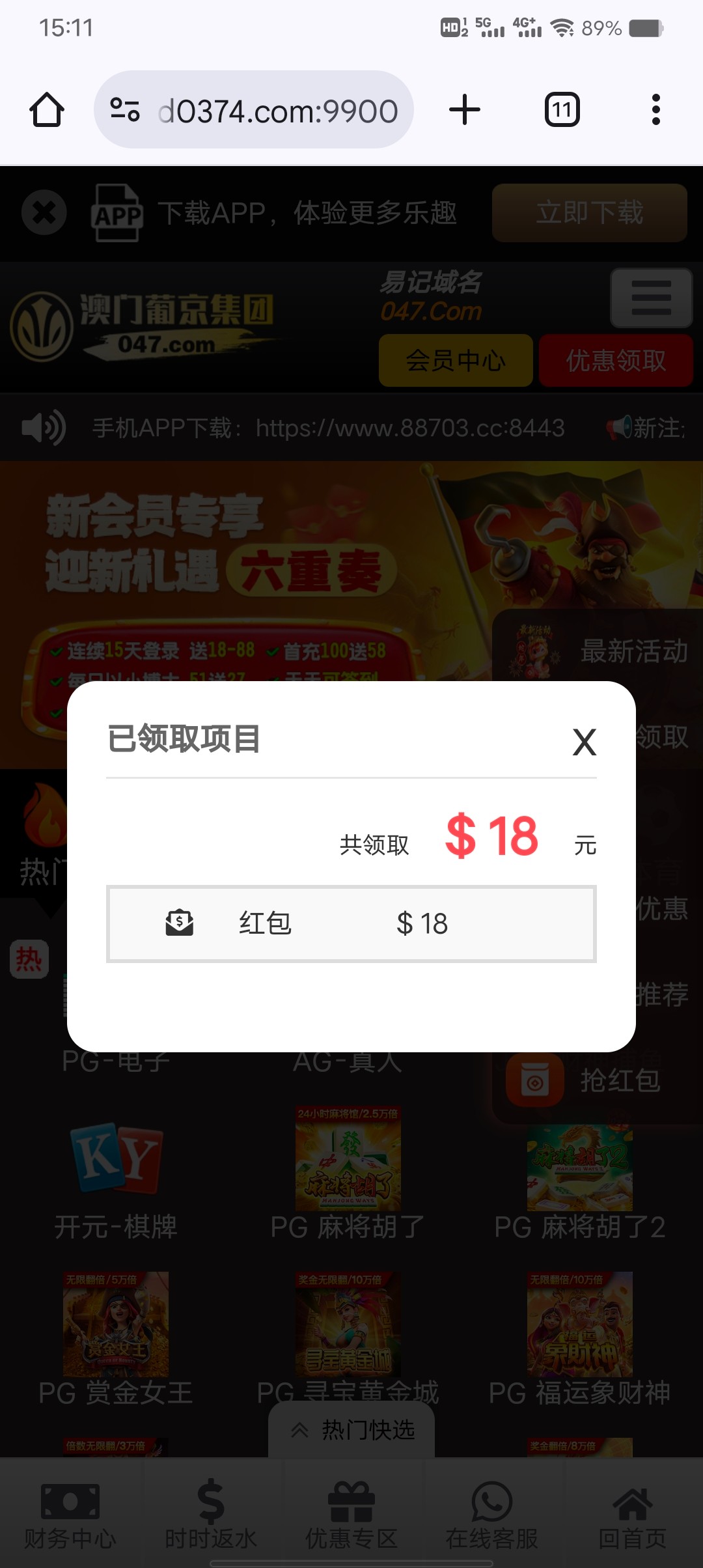The image size is (703, 1568).
Task: Open the browser overflow menu
Action: tap(655, 109)
